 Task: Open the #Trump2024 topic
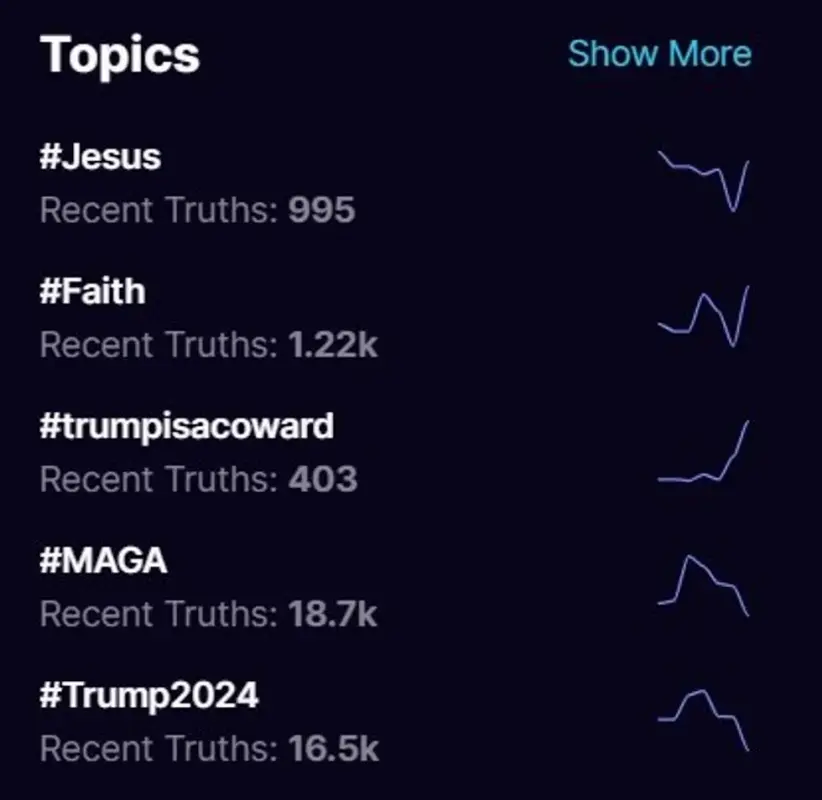coord(149,696)
